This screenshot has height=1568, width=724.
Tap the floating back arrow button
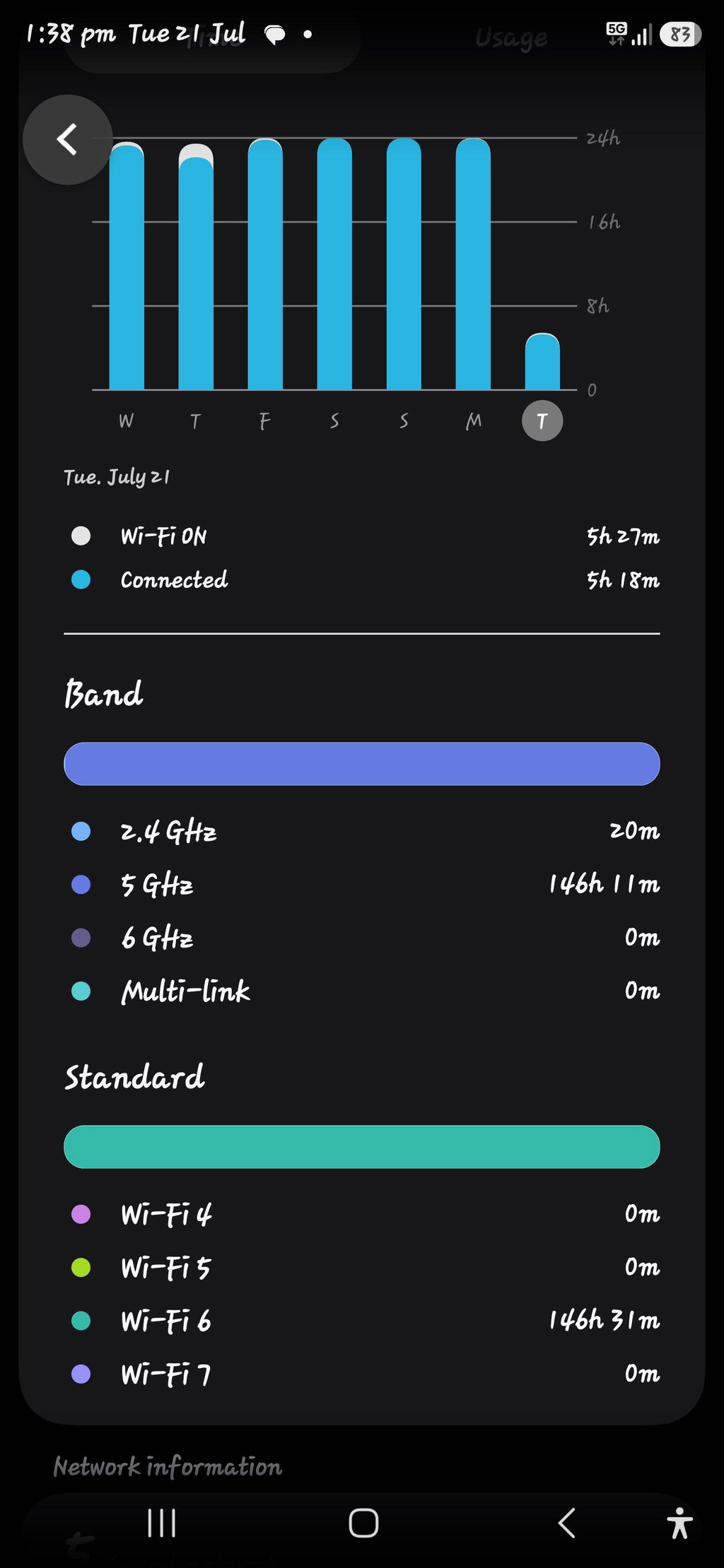coord(68,140)
